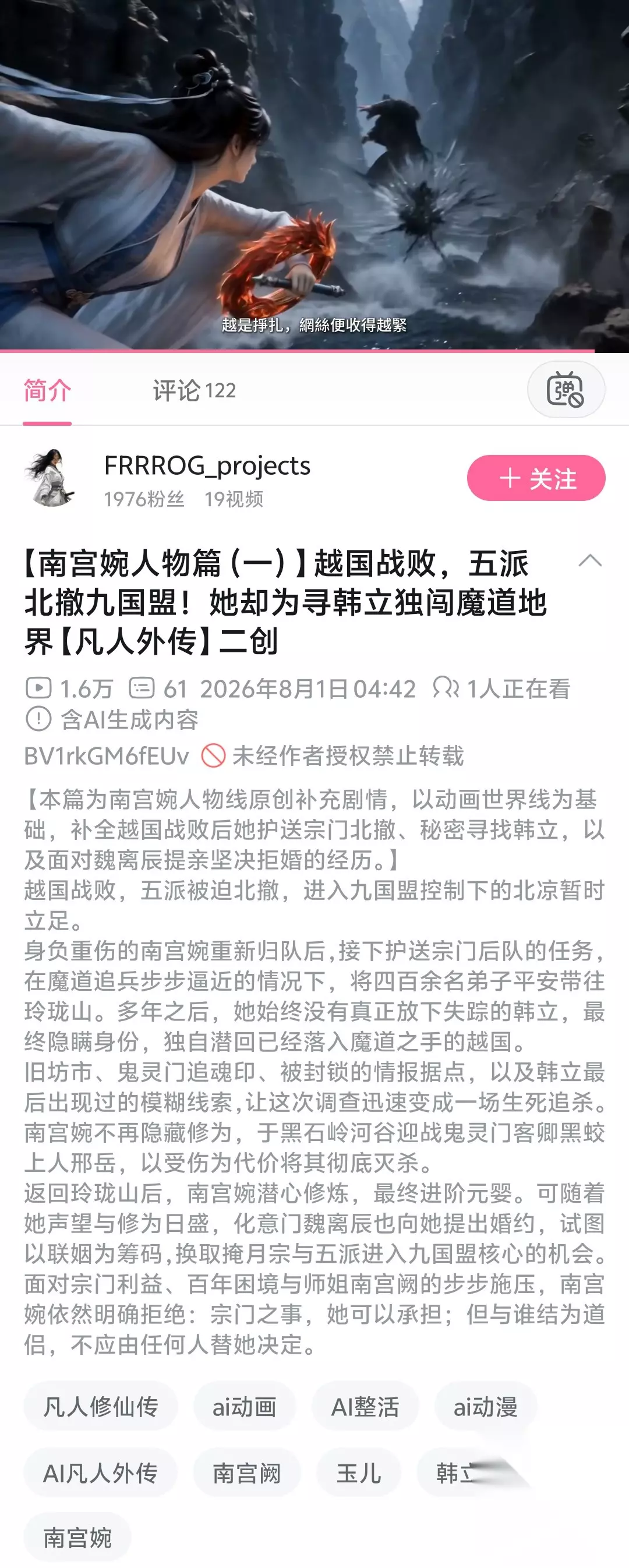629x1568 pixels.
Task: Select the AI整活 tag
Action: [365, 1407]
